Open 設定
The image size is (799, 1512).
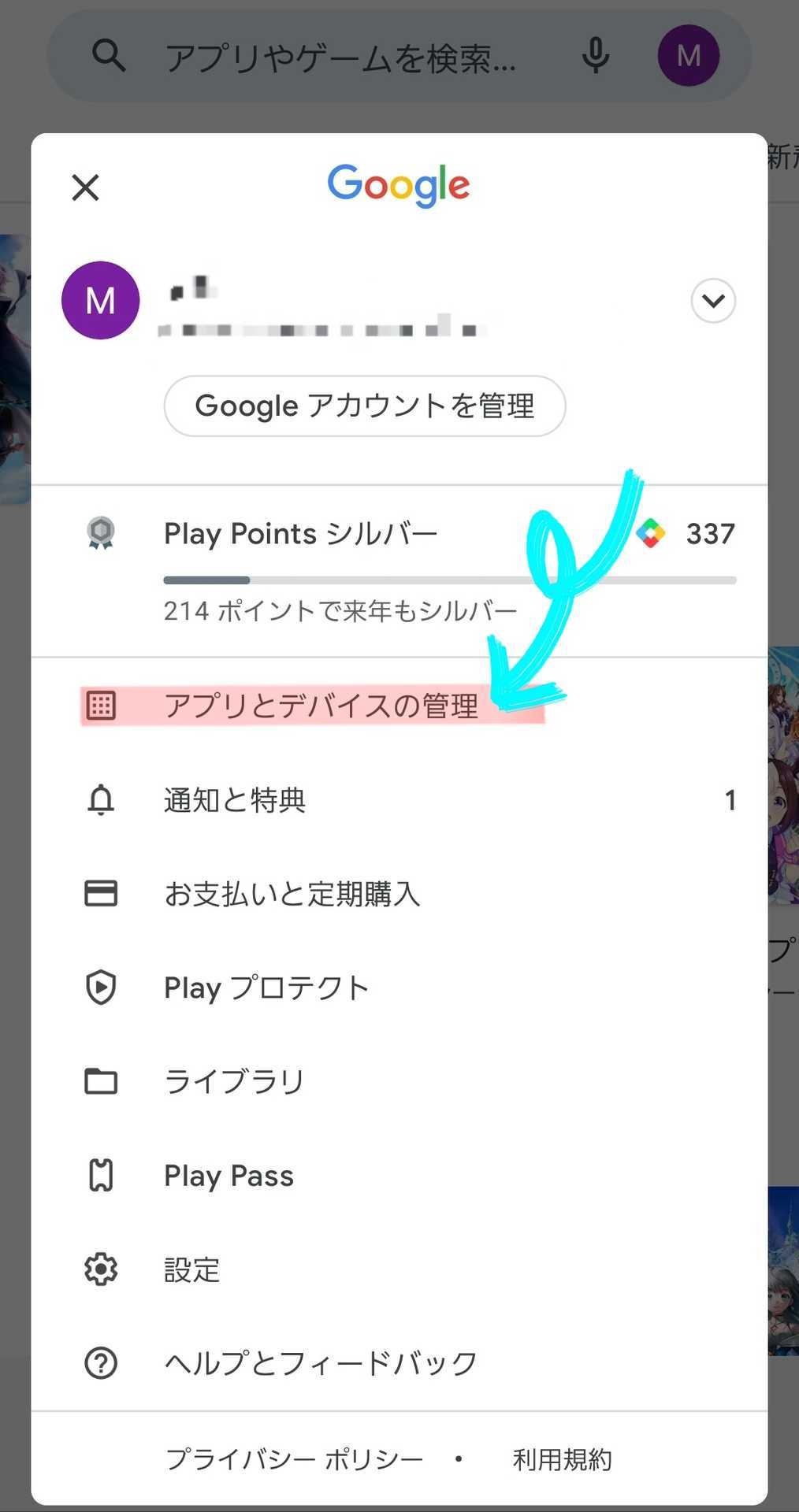(399, 1269)
